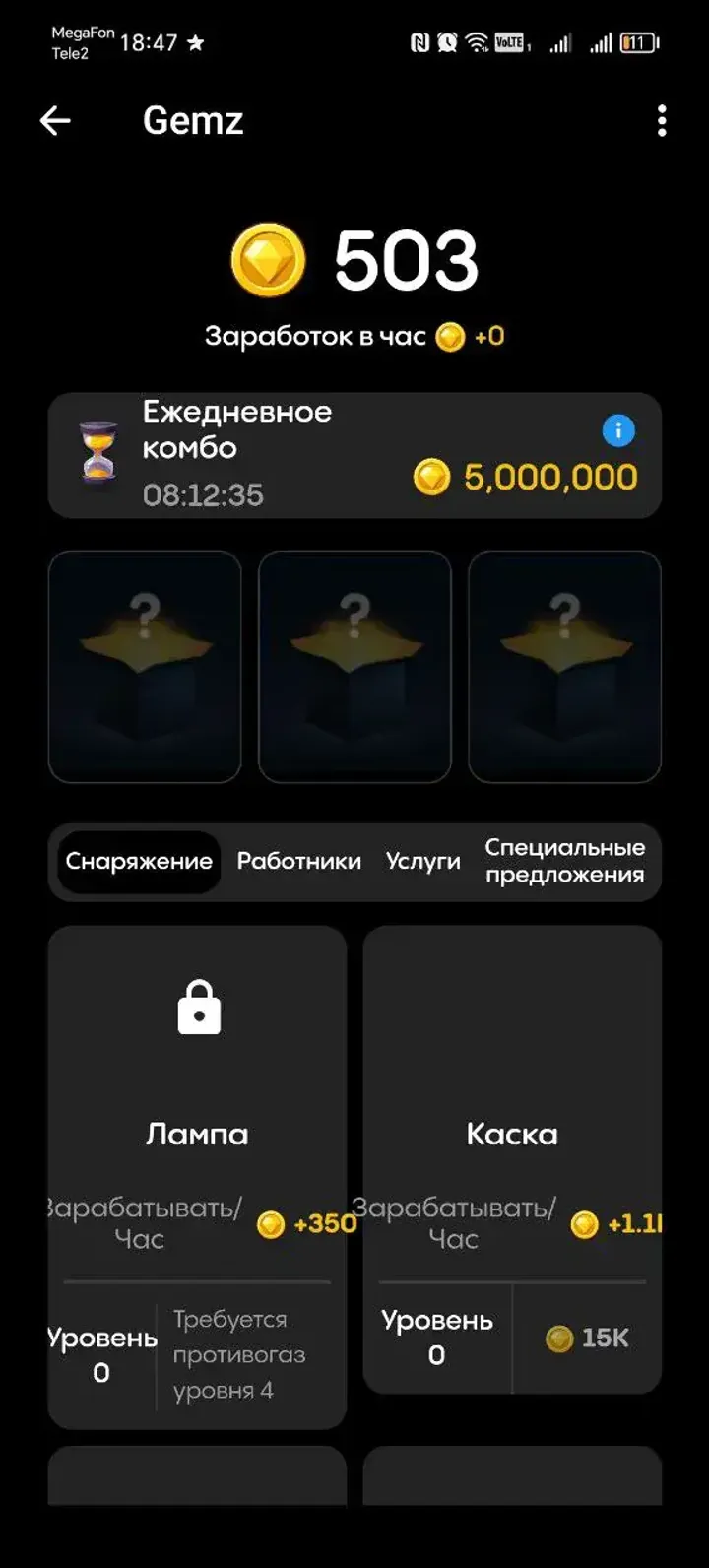The width and height of the screenshot is (709, 1568).
Task: Switch to the Работники tab
Action: (x=298, y=861)
